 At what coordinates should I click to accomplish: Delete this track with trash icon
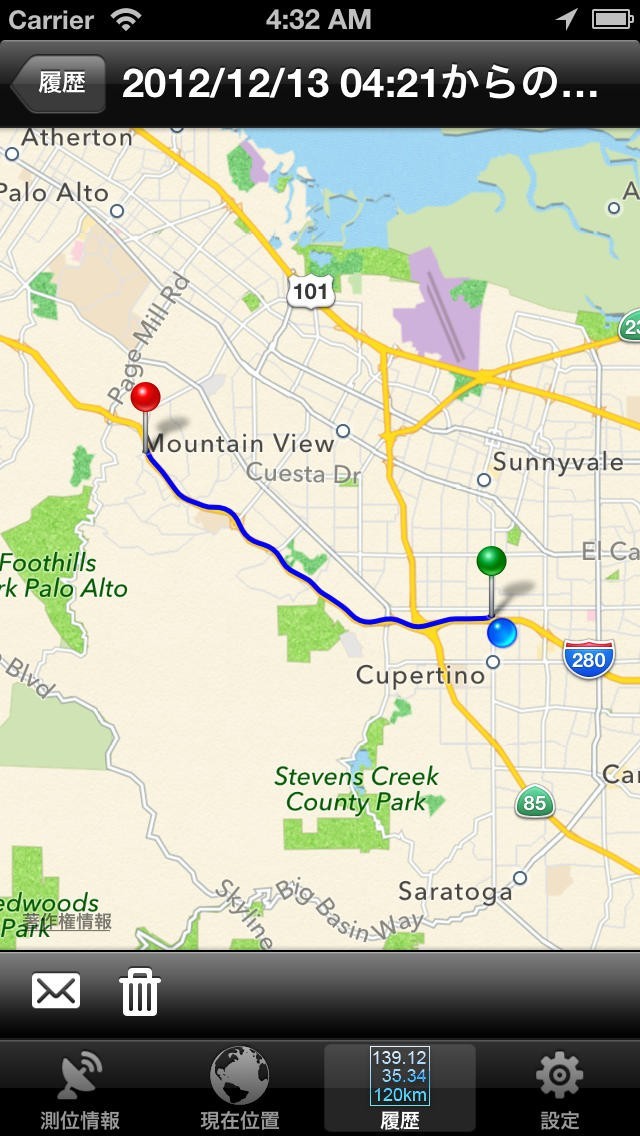(x=139, y=993)
